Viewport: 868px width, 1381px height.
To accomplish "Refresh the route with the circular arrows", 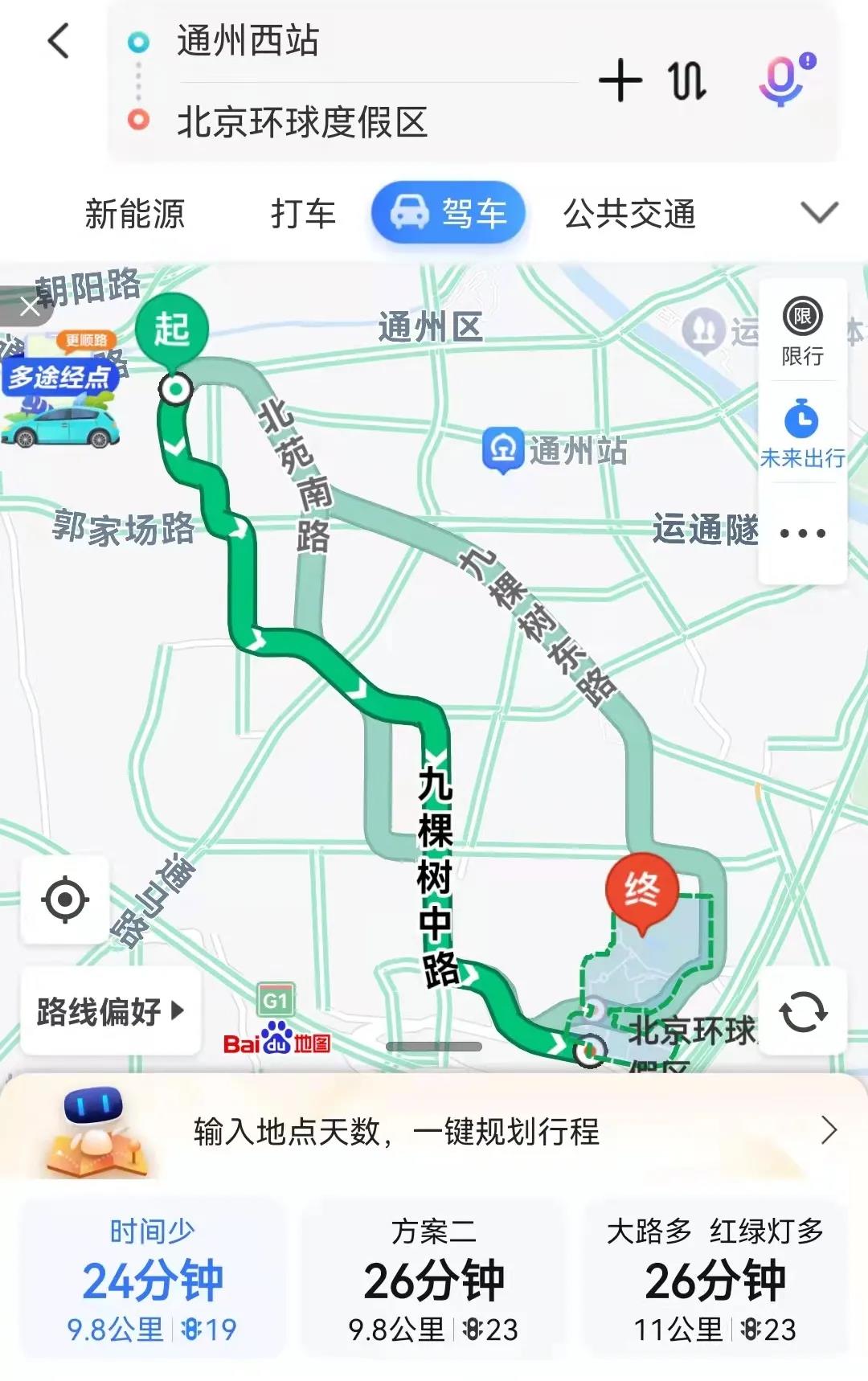I will (x=803, y=1011).
